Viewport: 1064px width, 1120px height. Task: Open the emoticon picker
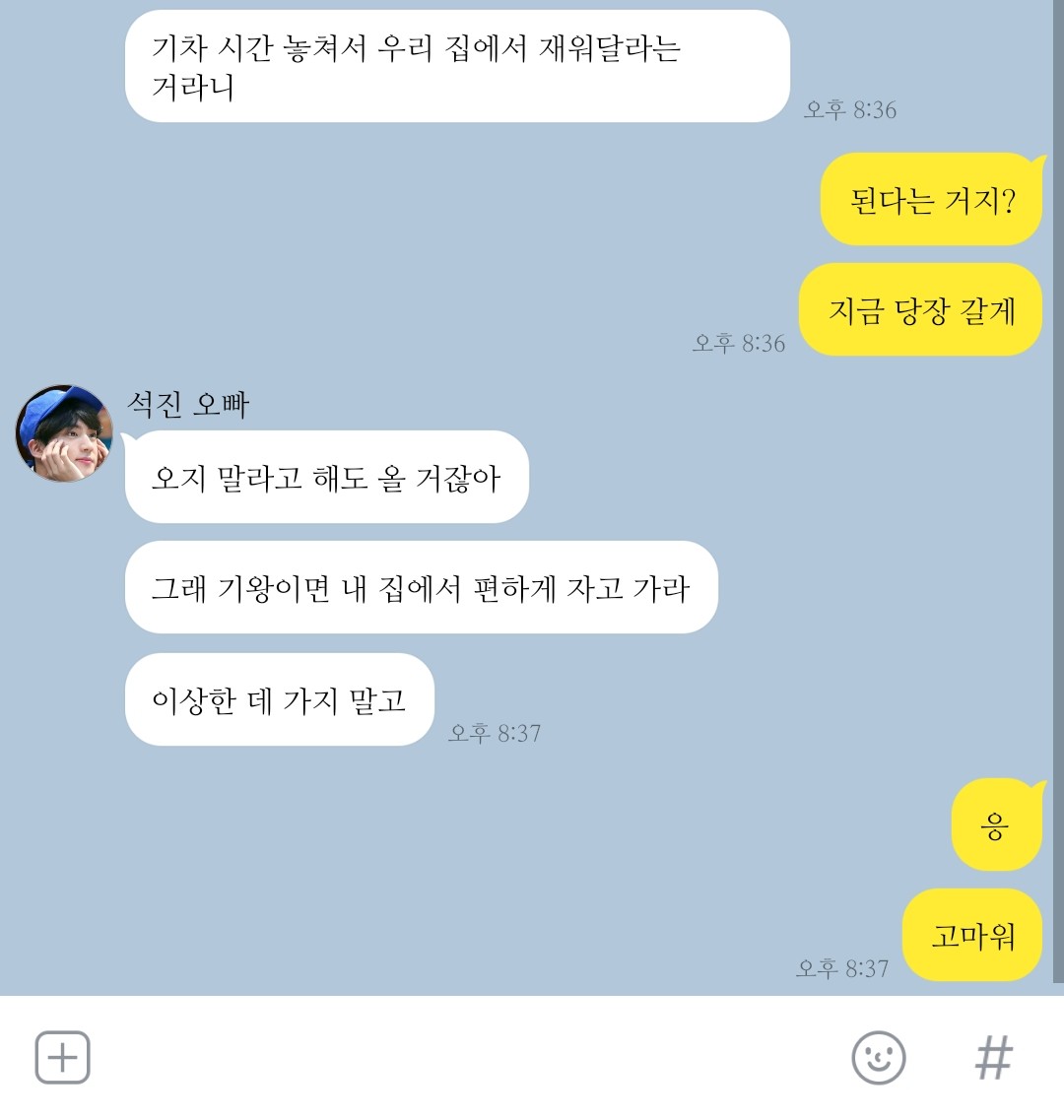point(878,1058)
